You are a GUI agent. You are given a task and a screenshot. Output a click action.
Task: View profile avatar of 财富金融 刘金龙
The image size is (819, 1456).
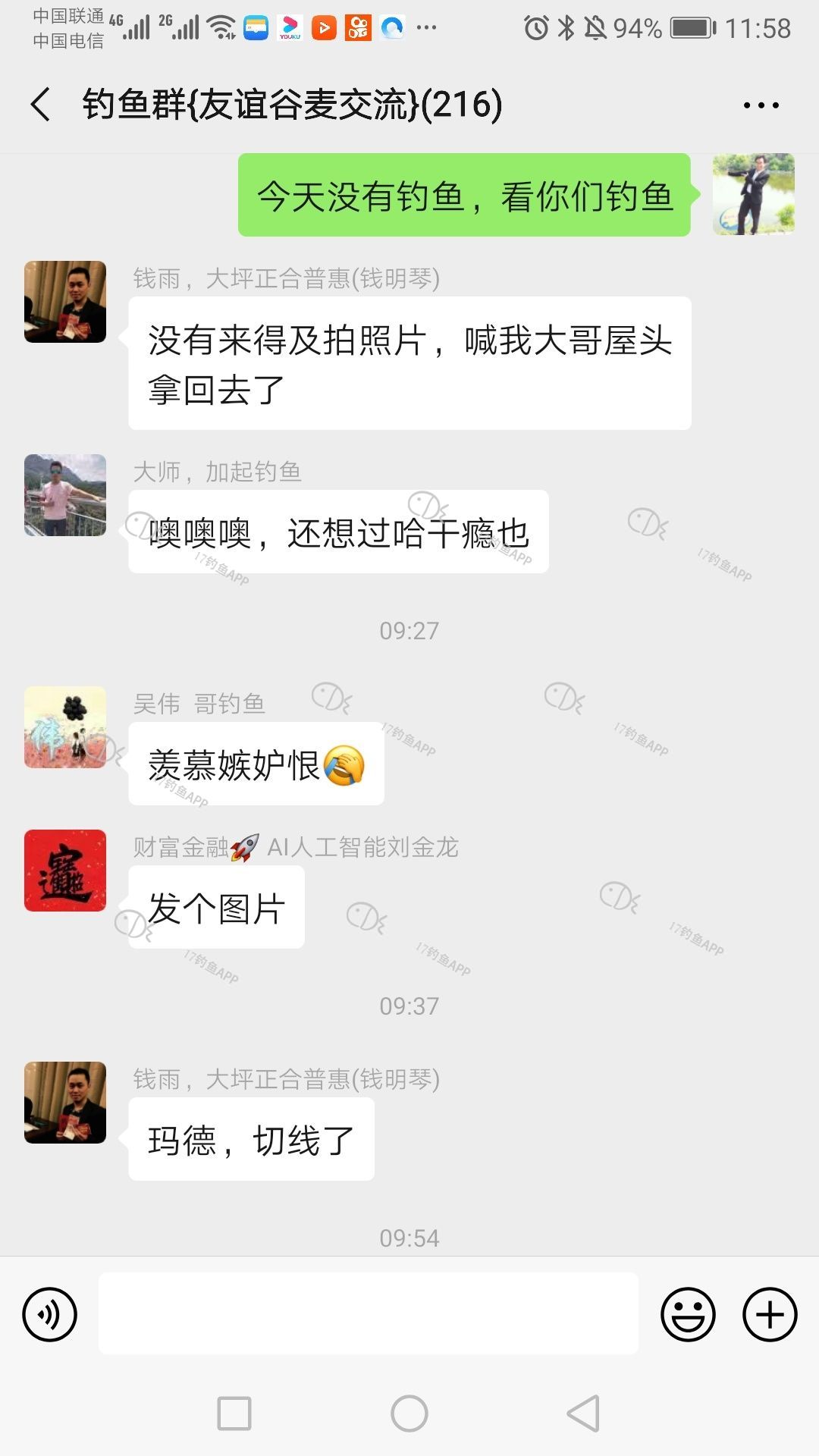pos(65,871)
